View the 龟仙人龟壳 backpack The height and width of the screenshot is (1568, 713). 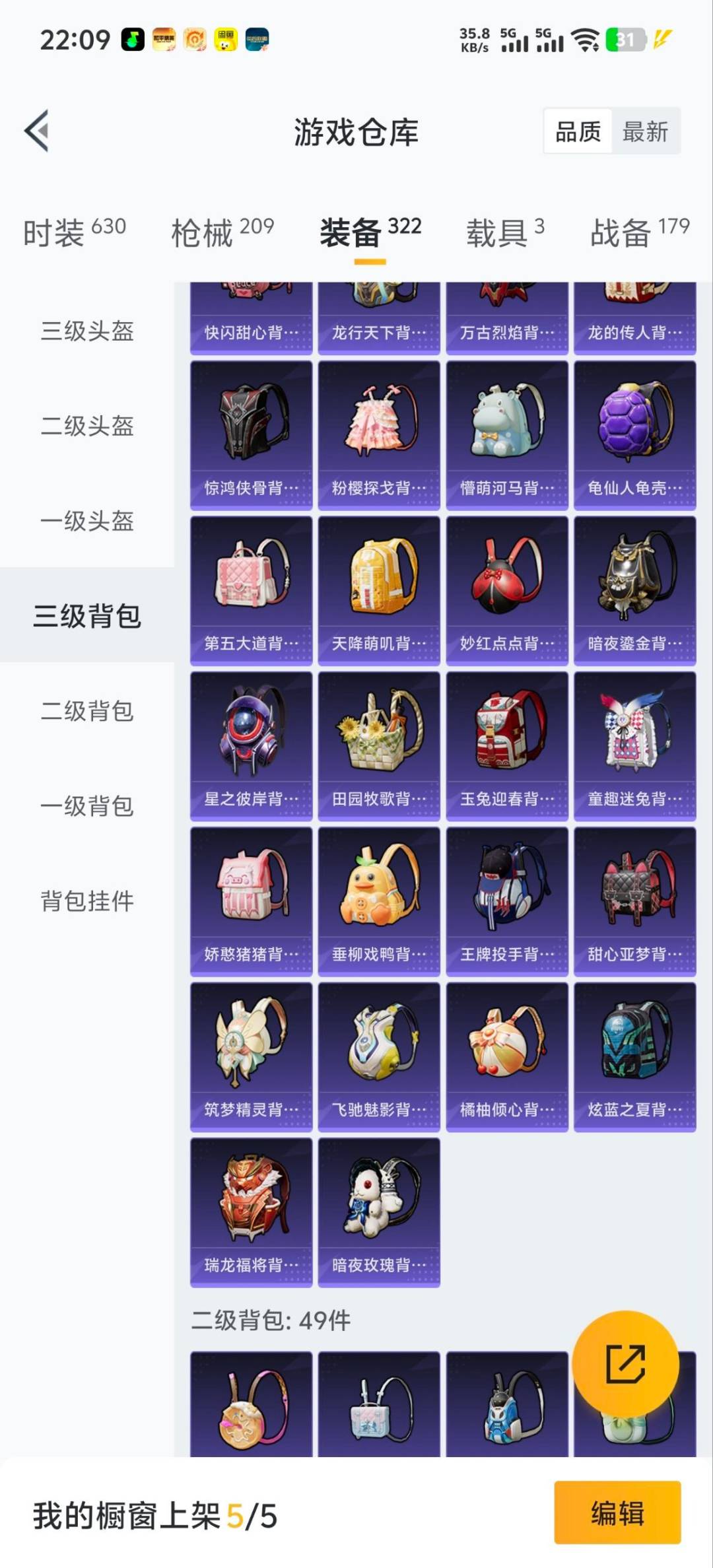click(634, 435)
